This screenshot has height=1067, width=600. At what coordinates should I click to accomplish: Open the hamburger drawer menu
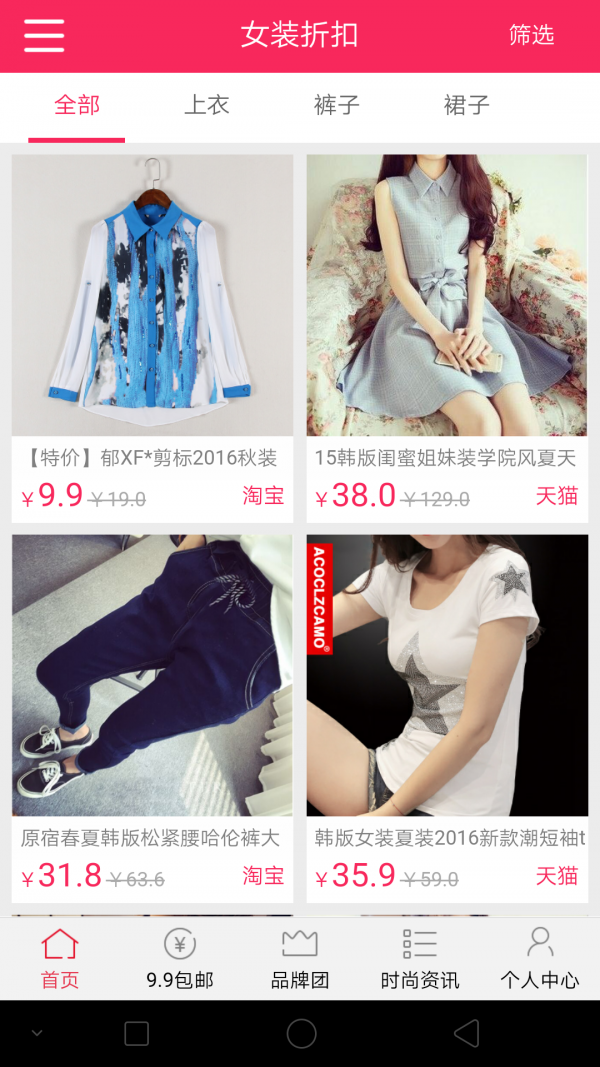(x=44, y=36)
